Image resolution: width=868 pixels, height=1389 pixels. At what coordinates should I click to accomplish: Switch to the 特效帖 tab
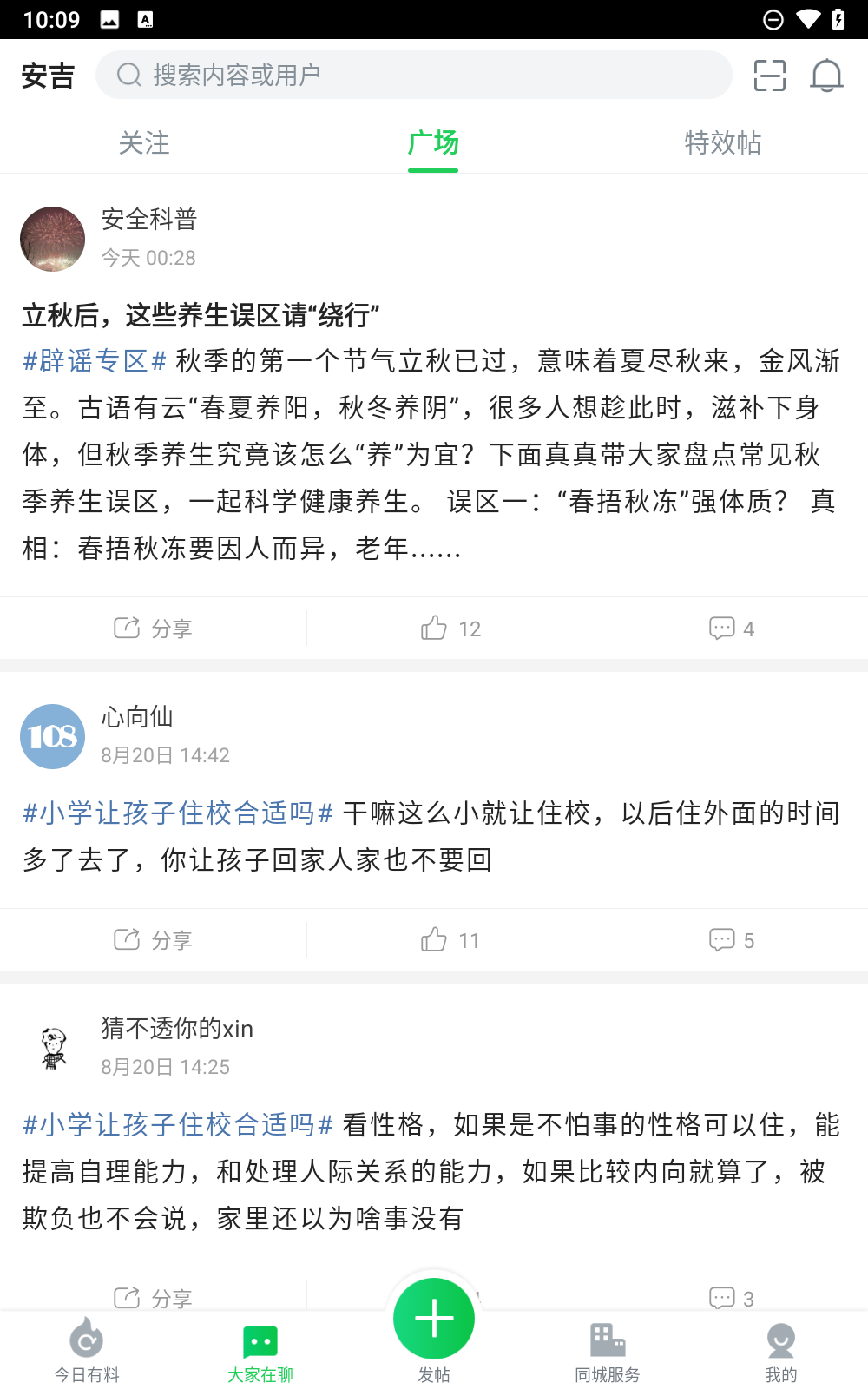pyautogui.click(x=723, y=143)
